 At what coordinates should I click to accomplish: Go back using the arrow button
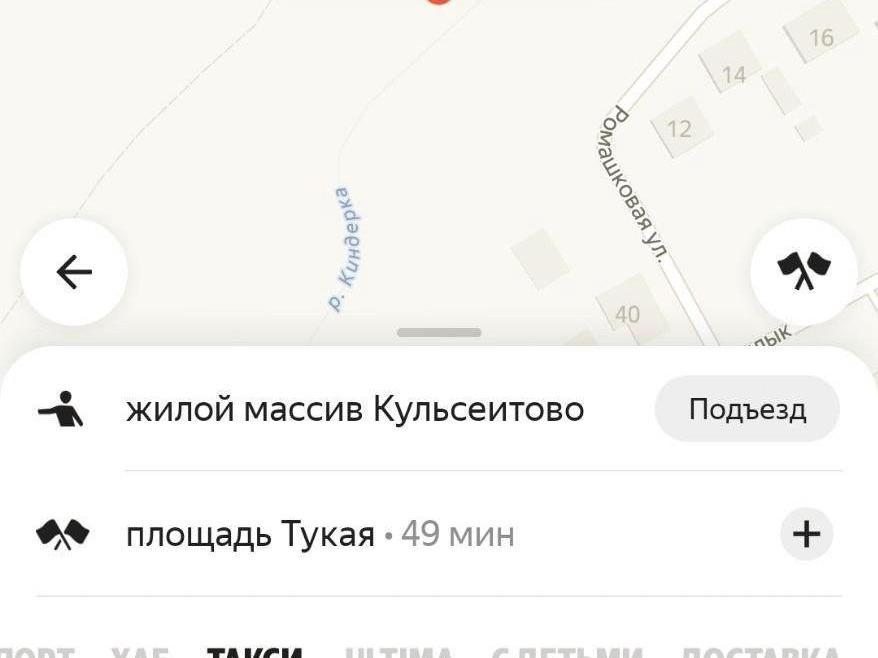point(74,271)
